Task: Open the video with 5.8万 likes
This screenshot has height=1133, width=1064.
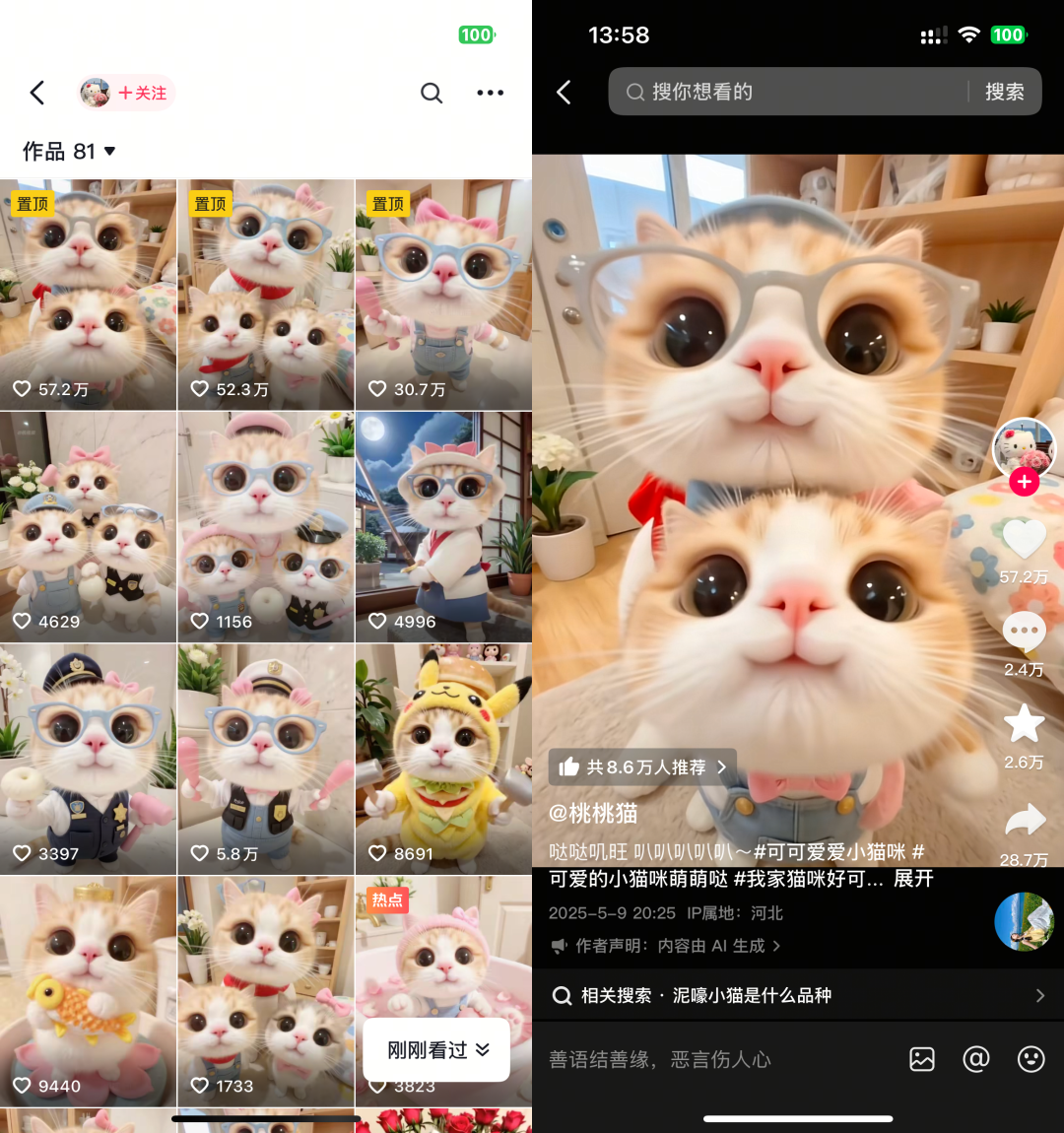Action: (x=266, y=759)
